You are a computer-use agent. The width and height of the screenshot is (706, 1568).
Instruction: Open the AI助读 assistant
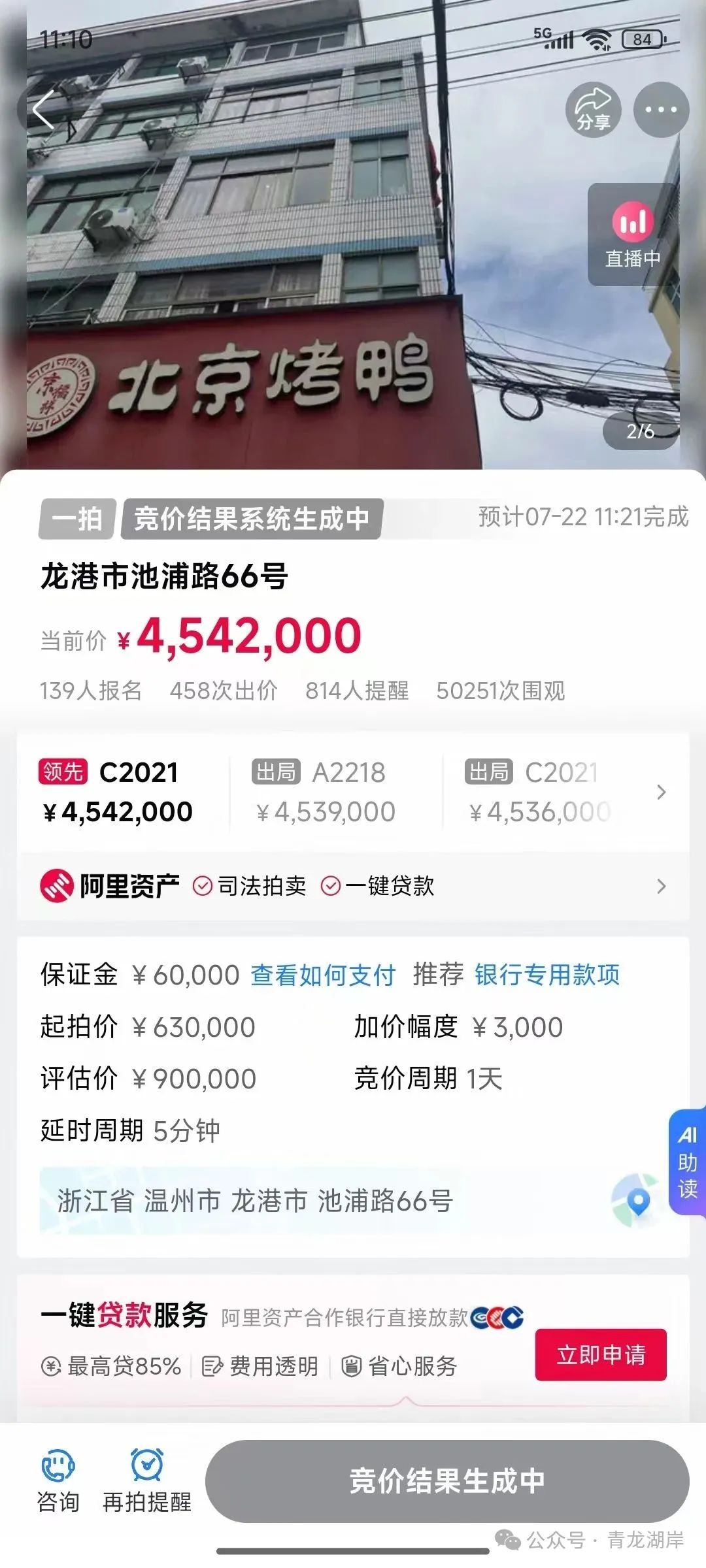click(687, 1162)
